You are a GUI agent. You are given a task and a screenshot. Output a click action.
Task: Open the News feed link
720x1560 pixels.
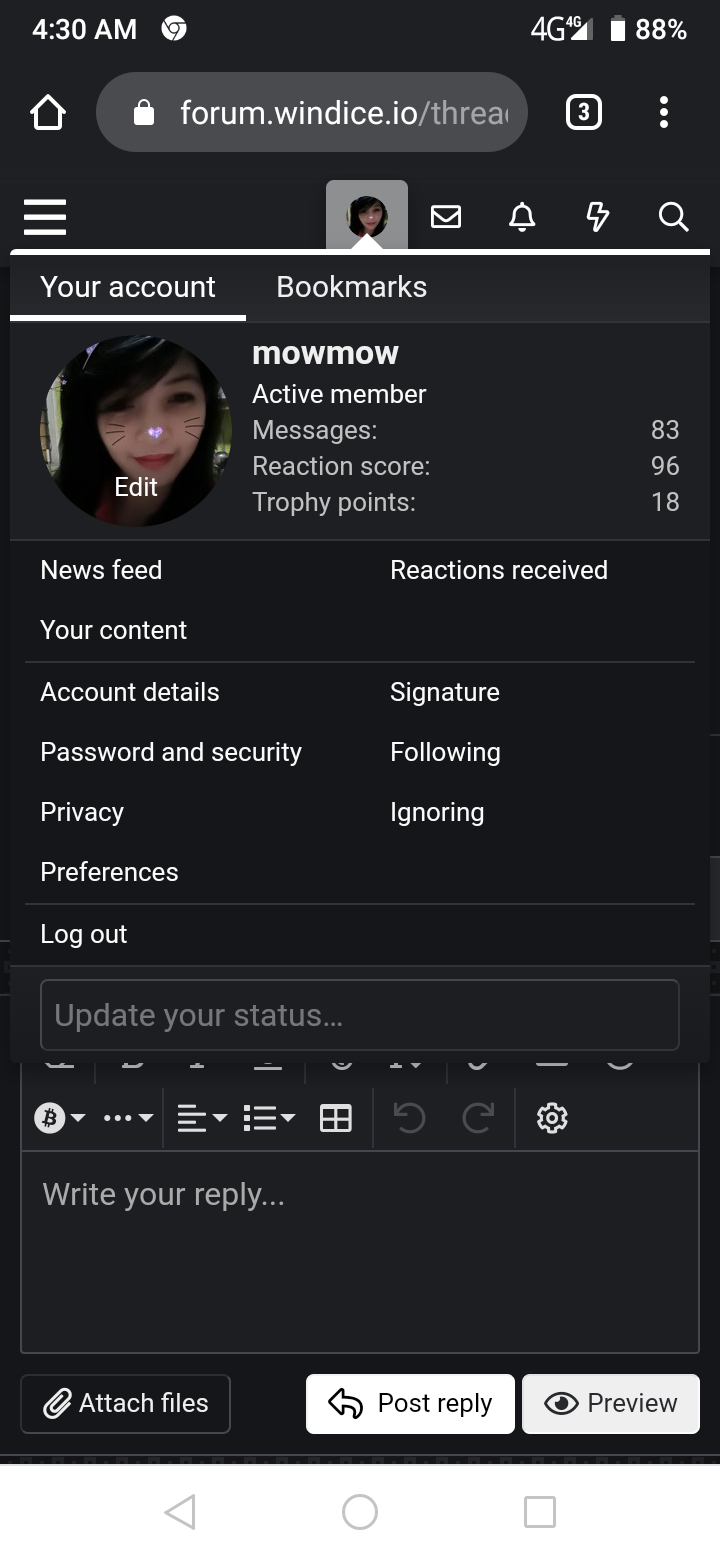[101, 570]
